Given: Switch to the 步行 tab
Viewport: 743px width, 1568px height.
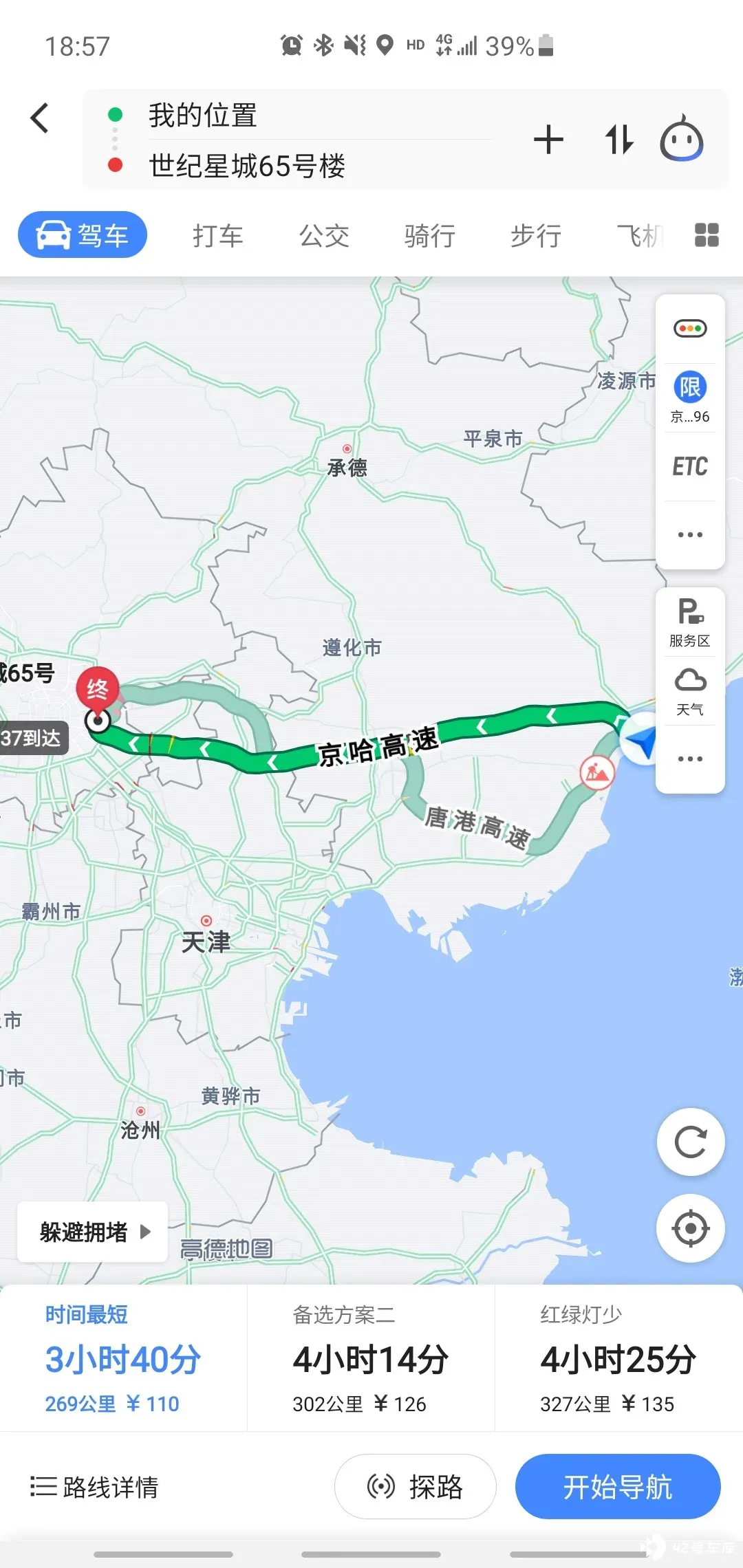Looking at the screenshot, I should click(x=536, y=236).
